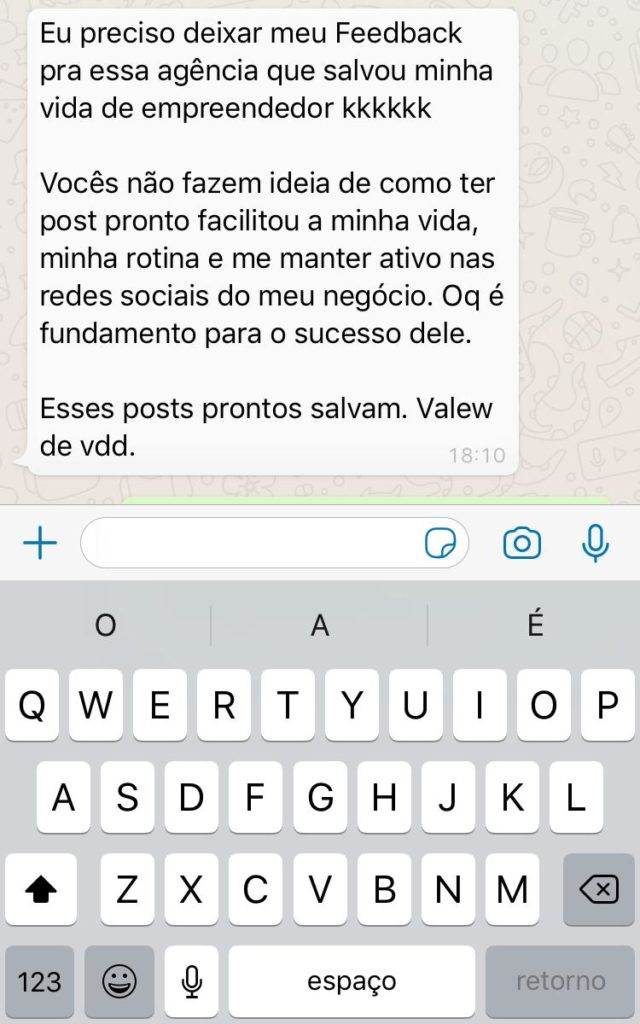
Task: Tap the retorno return key
Action: coord(561,981)
